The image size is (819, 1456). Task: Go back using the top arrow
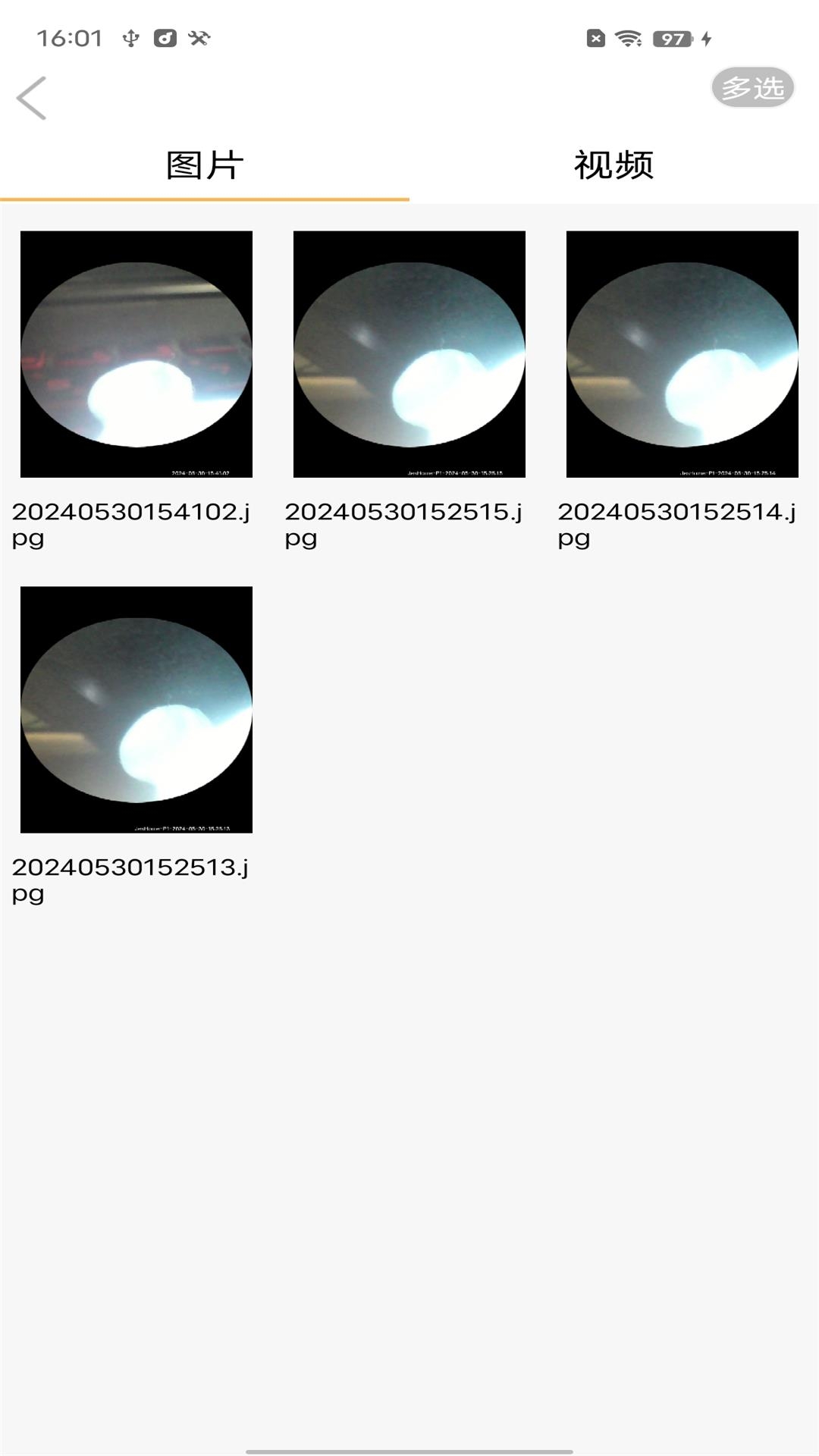[32, 98]
